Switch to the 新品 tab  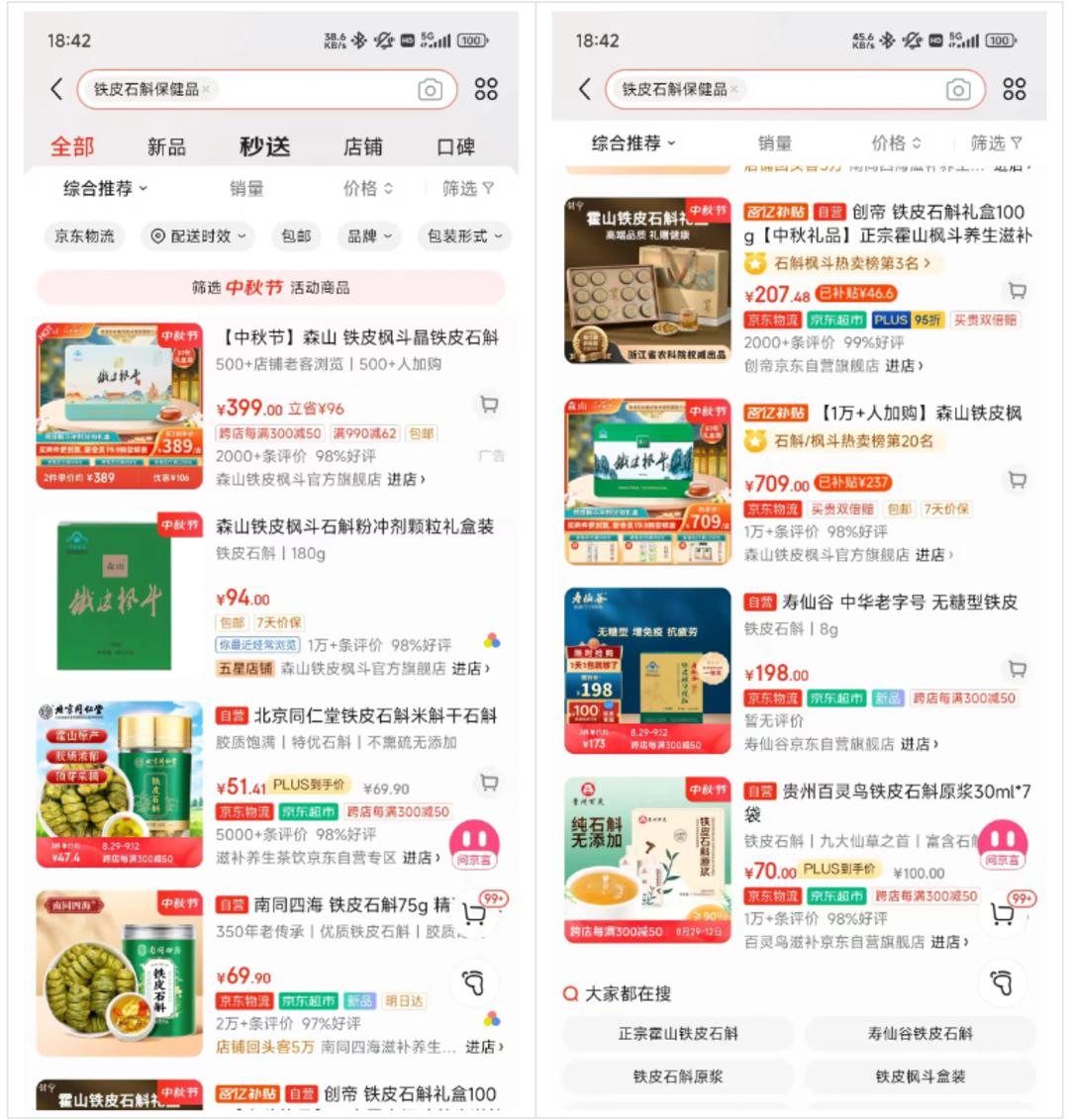click(166, 147)
